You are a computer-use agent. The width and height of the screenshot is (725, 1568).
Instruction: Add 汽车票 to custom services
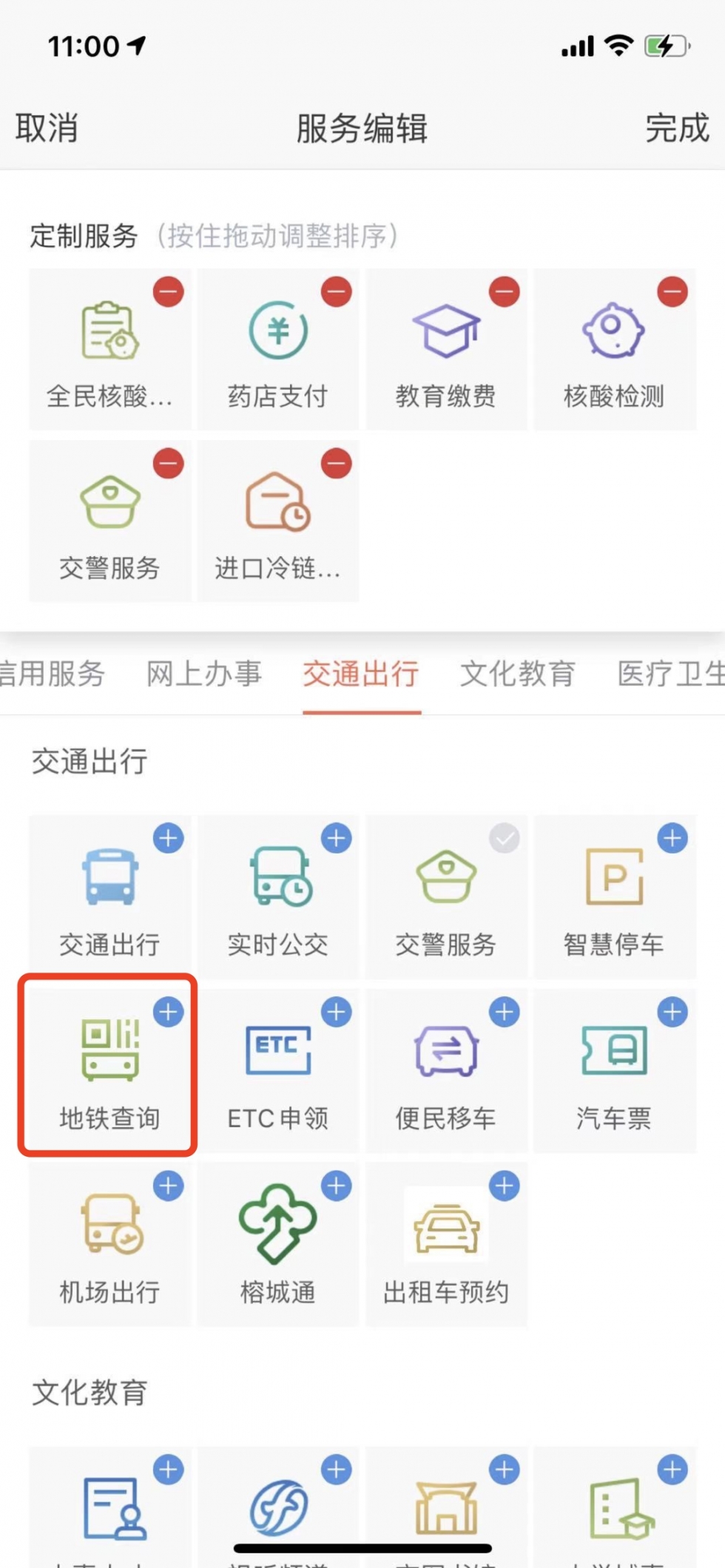tap(672, 1012)
